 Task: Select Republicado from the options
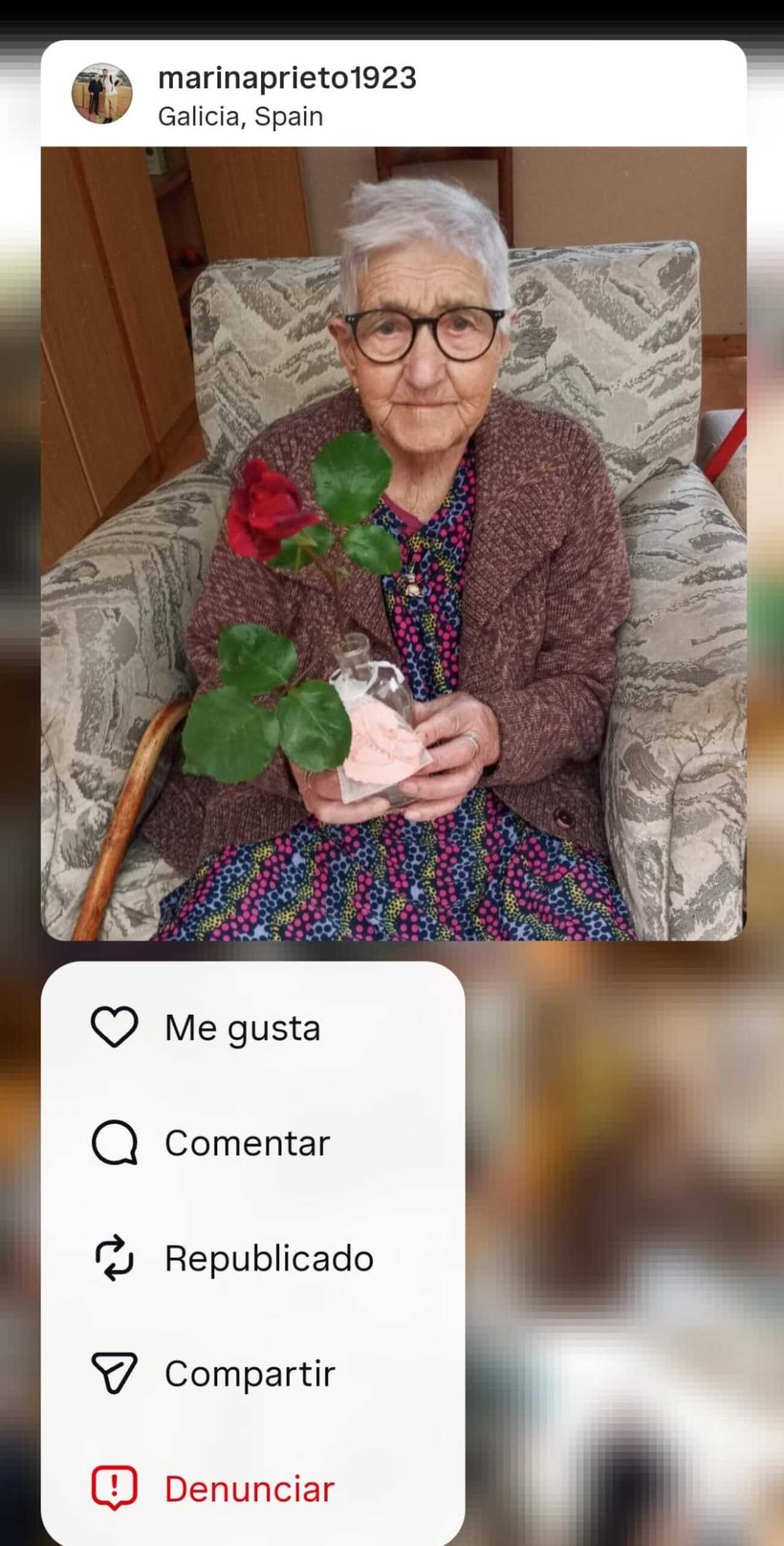pyautogui.click(x=269, y=1256)
